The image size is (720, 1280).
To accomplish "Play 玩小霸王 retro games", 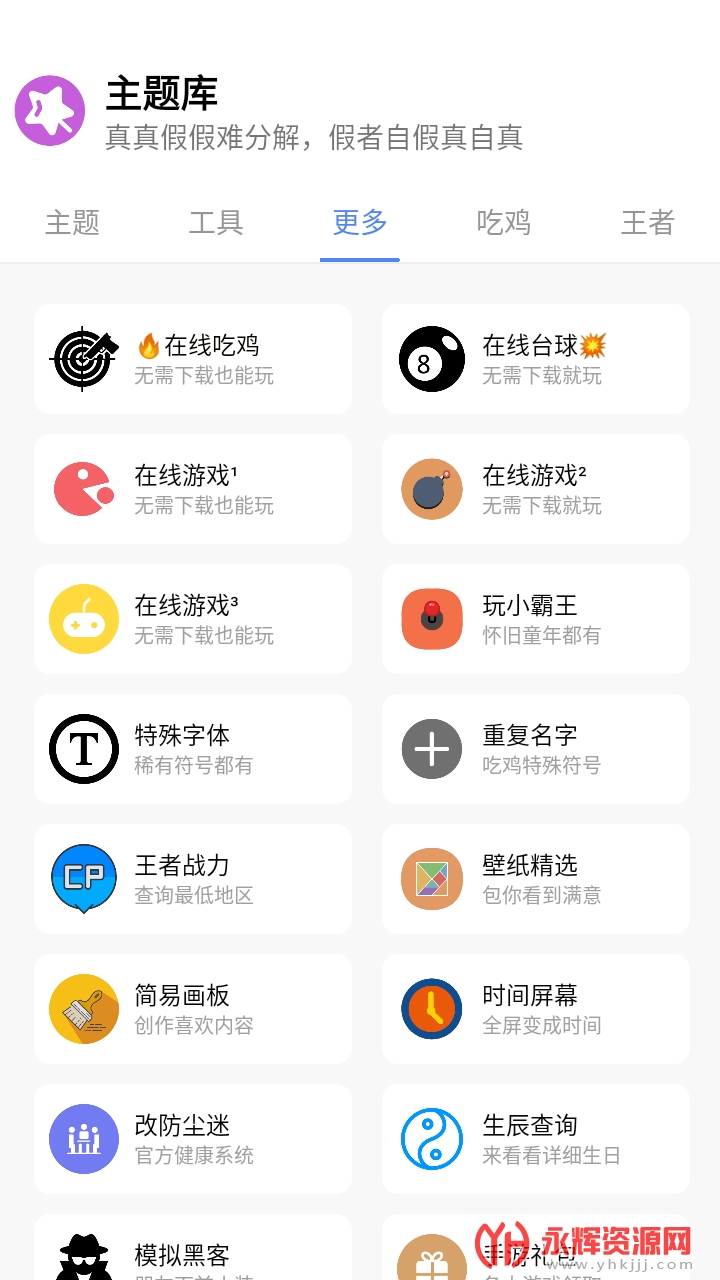I will [536, 619].
